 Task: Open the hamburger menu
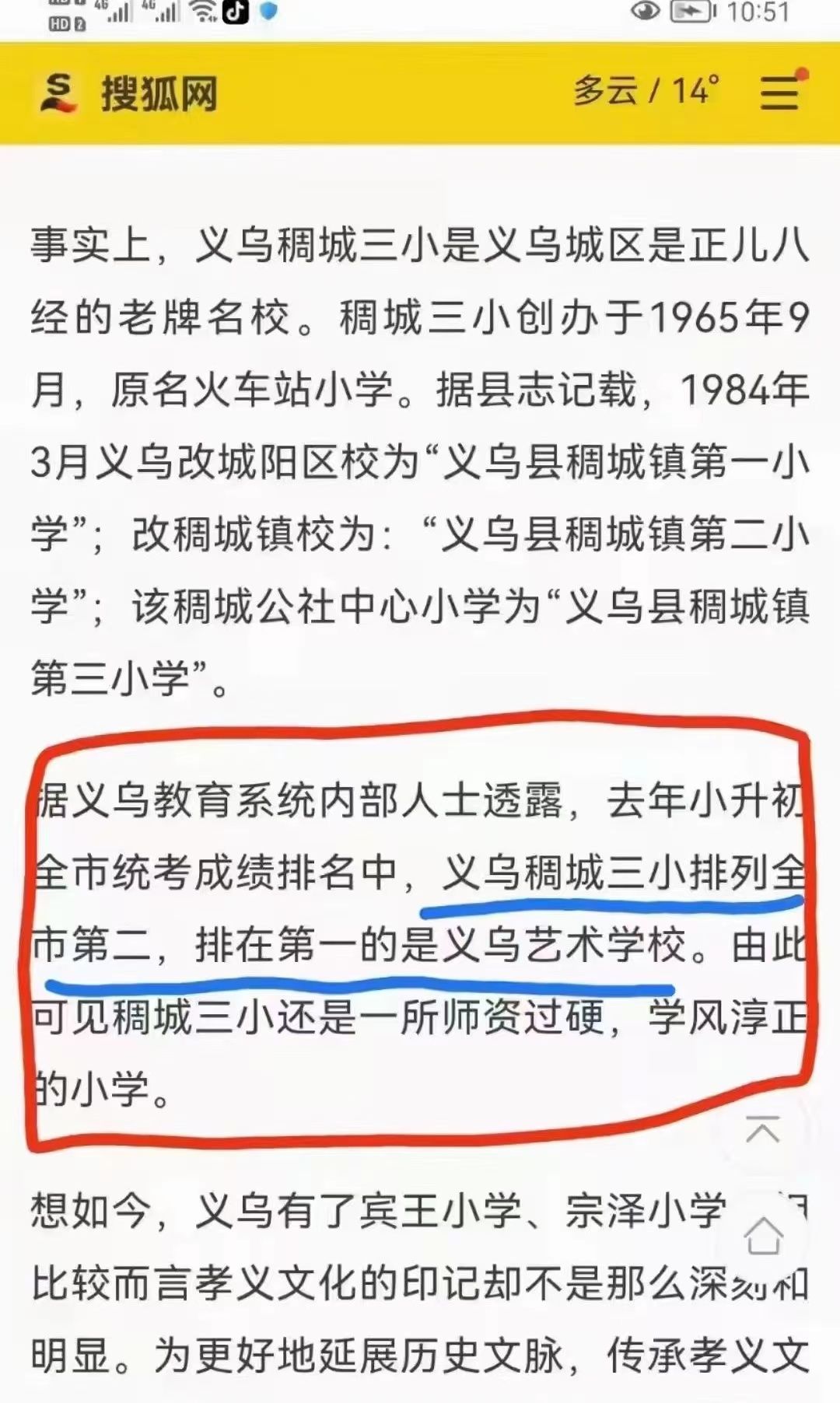click(x=779, y=92)
